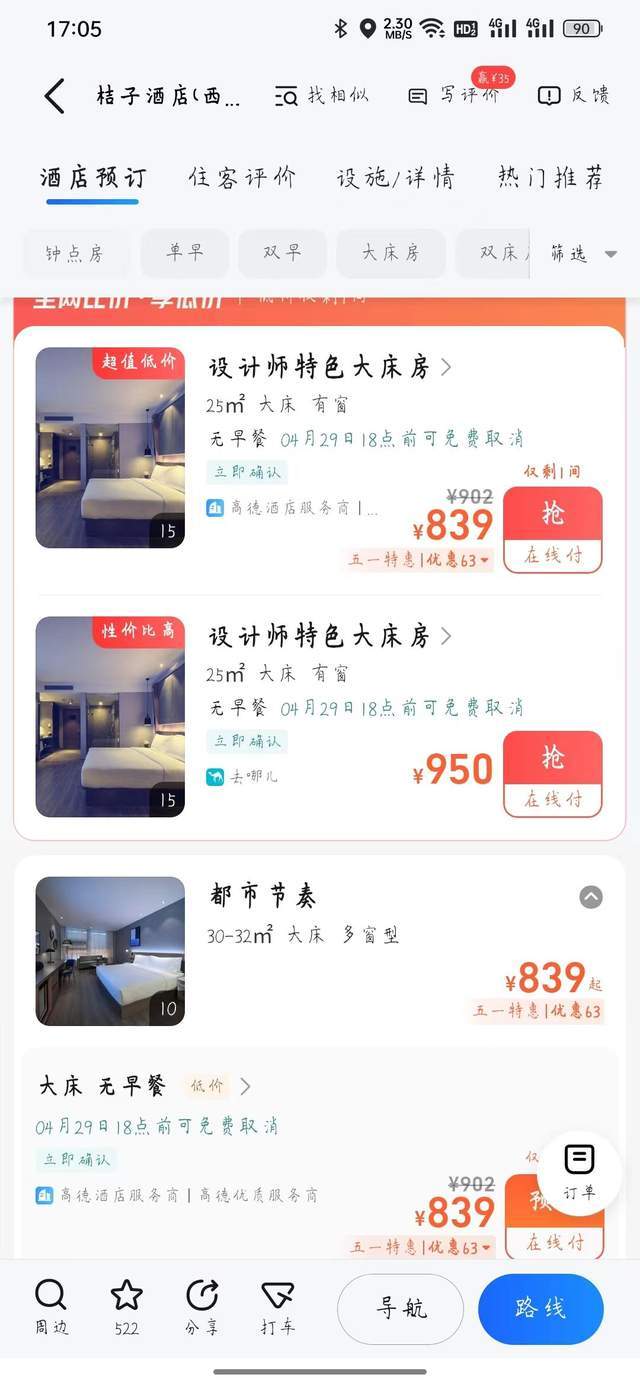Collapse the 都市节奏 room section
The height and width of the screenshot is (1387, 640).
(x=591, y=897)
